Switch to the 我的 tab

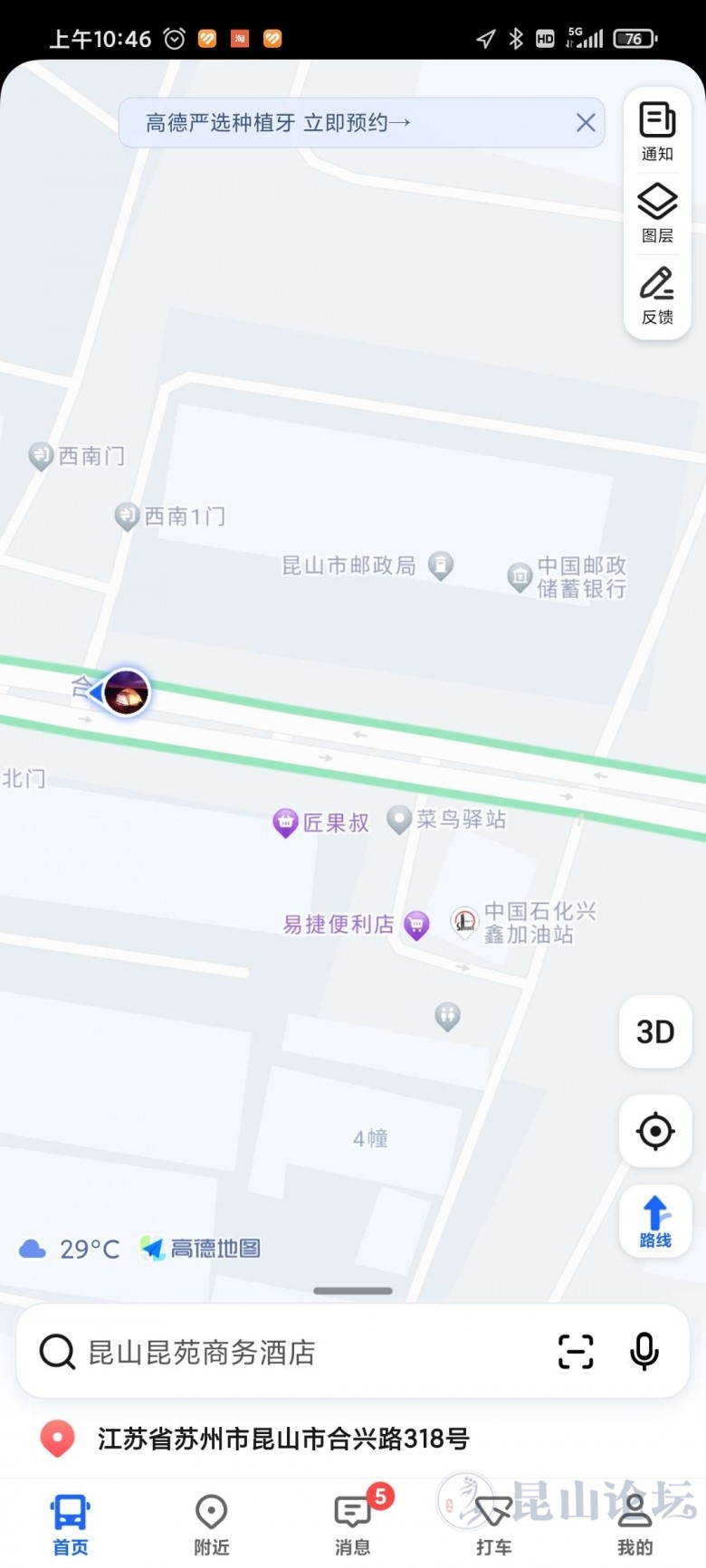(634, 1525)
